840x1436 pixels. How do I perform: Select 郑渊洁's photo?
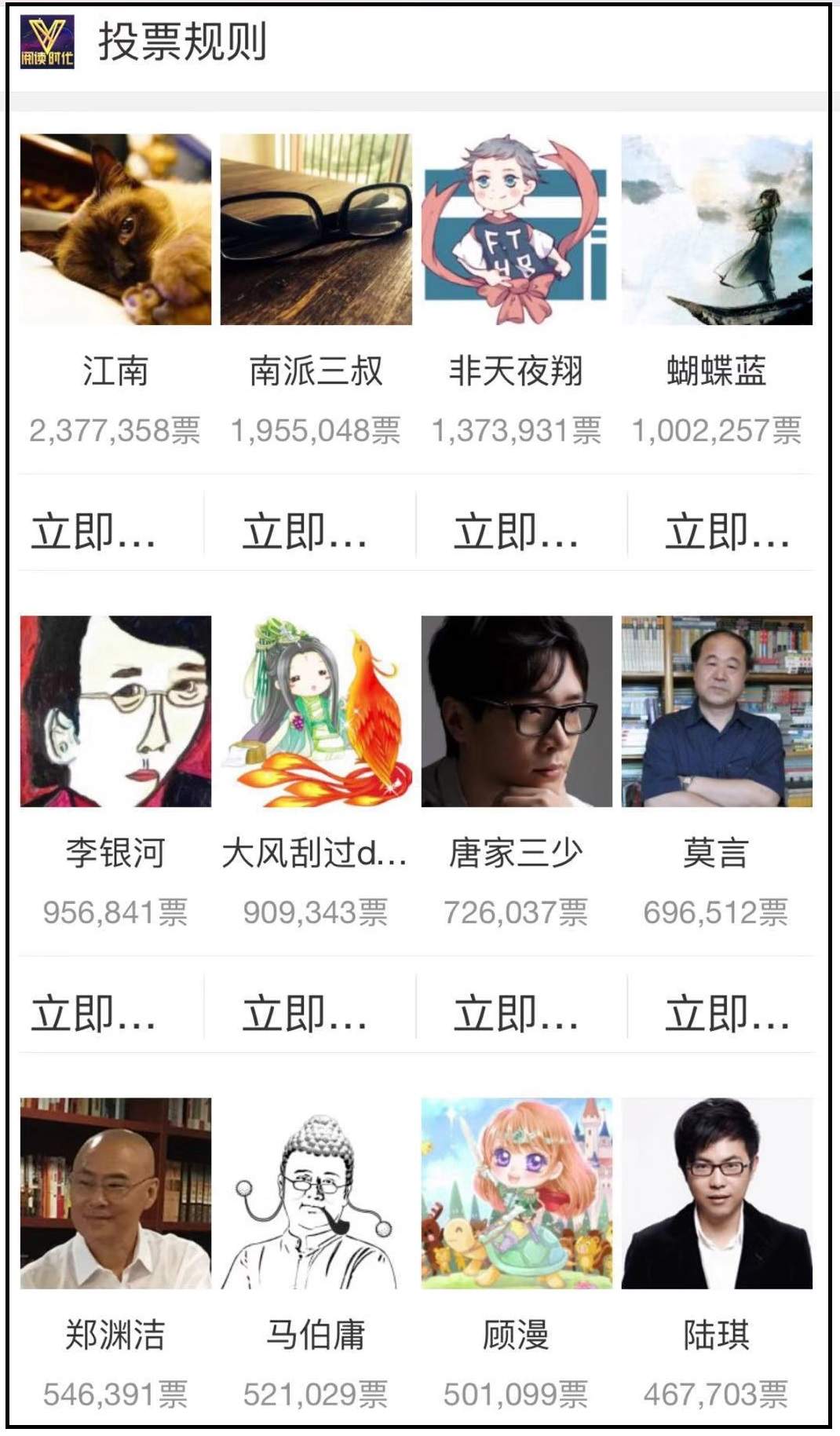[x=115, y=1193]
